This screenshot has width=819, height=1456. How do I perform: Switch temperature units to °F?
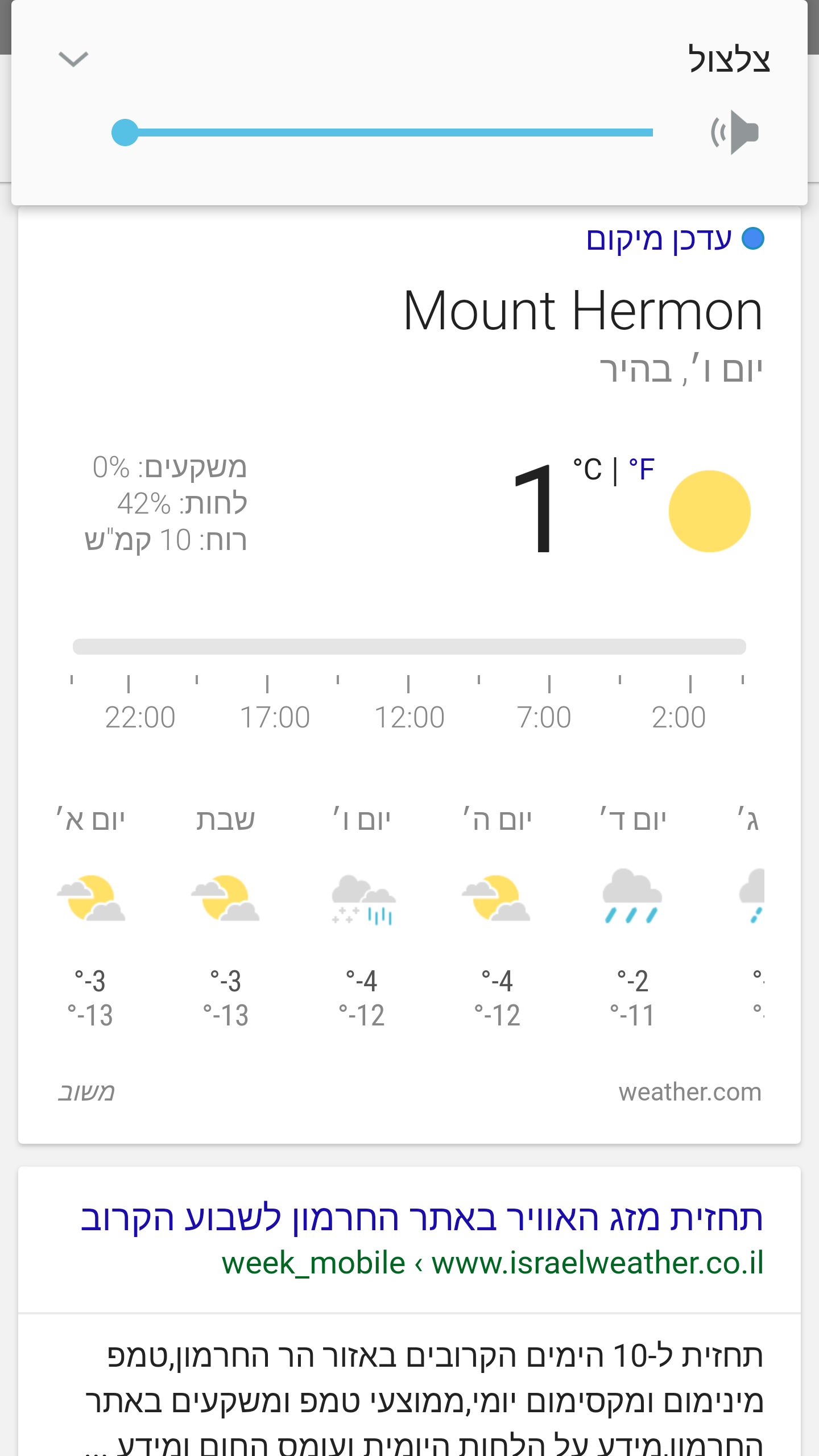coord(642,470)
